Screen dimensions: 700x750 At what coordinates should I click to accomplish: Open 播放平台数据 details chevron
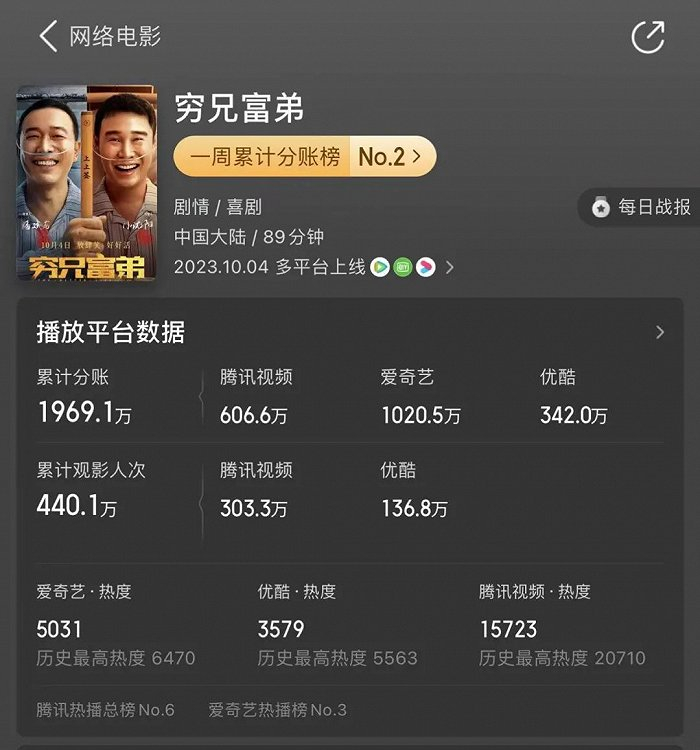point(659,332)
